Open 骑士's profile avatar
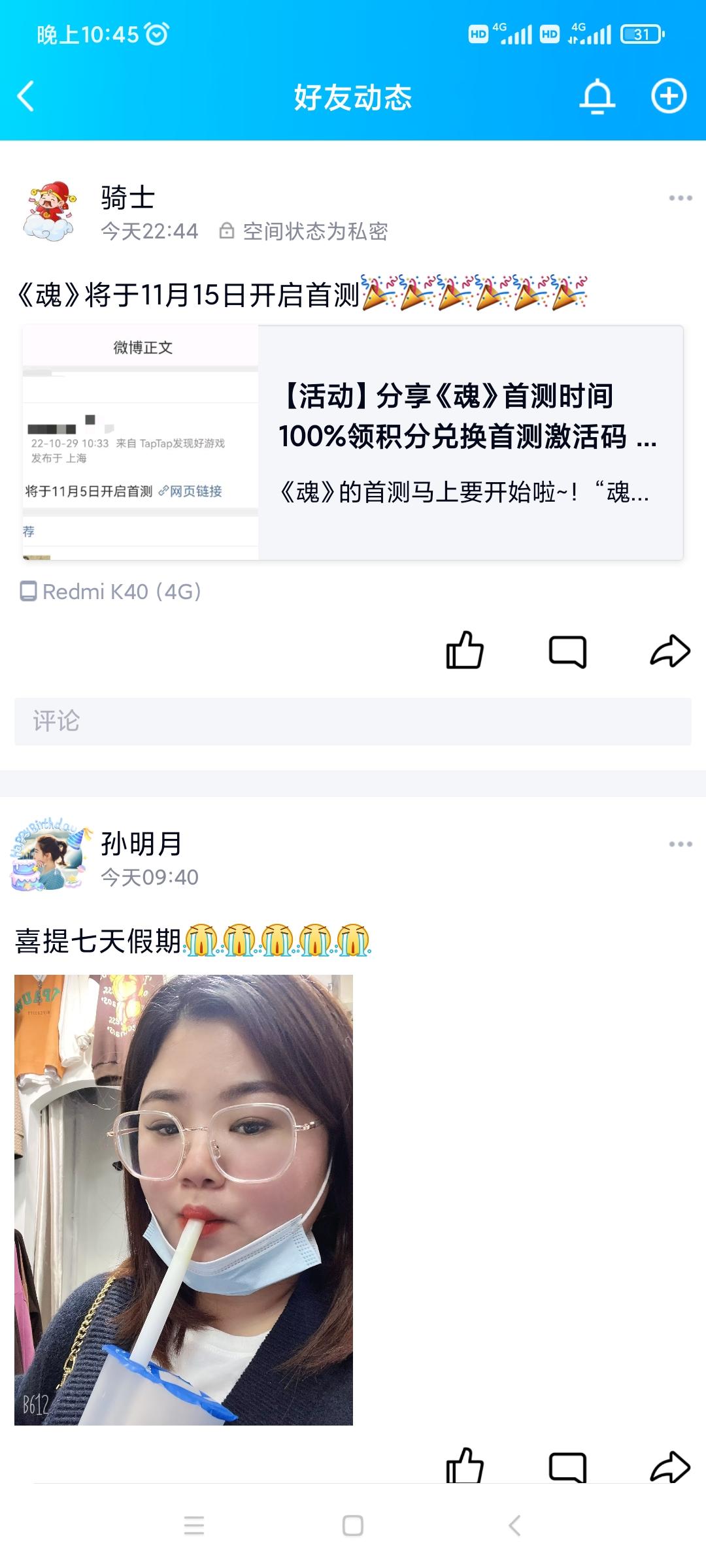The height and width of the screenshot is (1568, 706). [x=49, y=212]
